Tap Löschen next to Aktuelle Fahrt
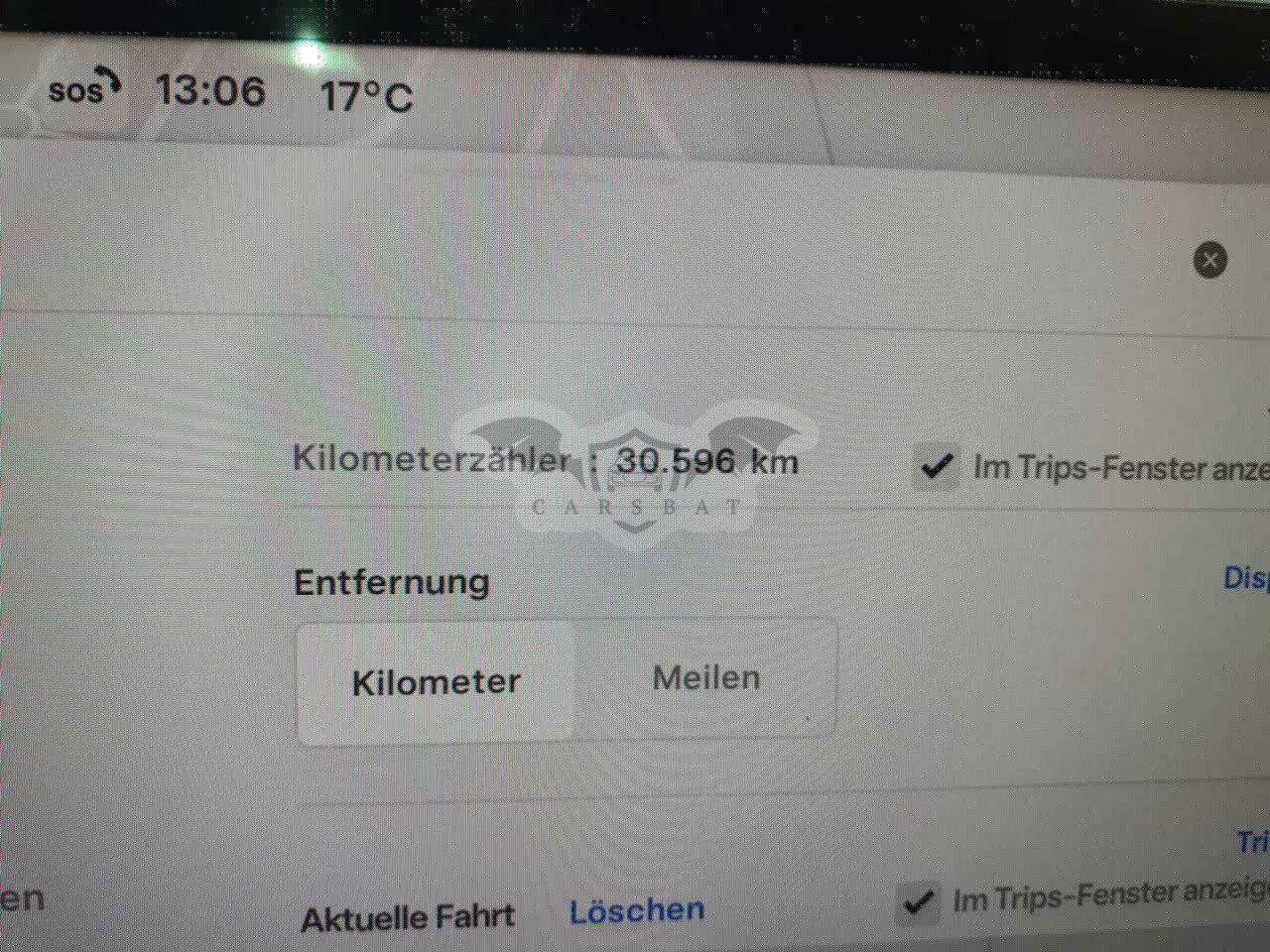Viewport: 1270px width, 952px height. (x=637, y=910)
